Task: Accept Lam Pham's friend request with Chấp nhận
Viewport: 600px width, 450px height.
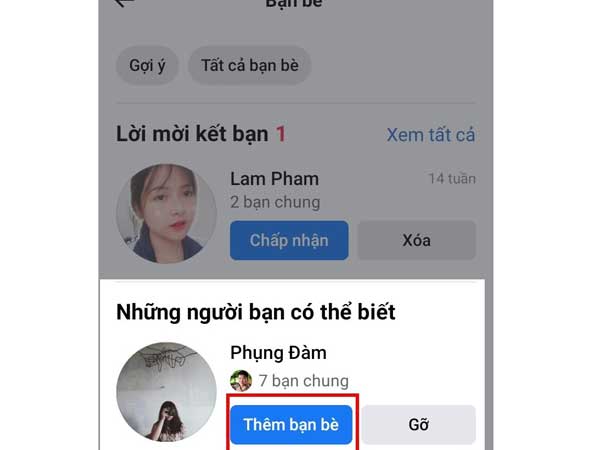Action: [289, 240]
